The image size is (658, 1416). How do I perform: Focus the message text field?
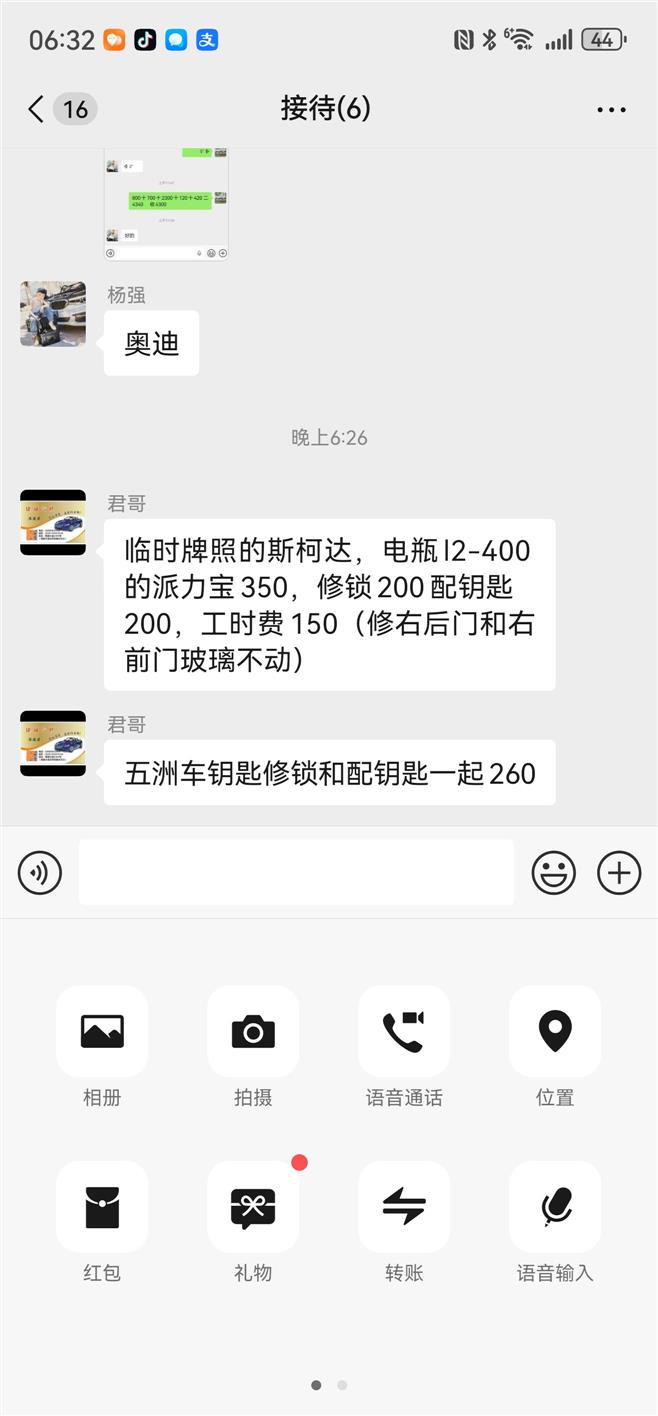tap(296, 873)
